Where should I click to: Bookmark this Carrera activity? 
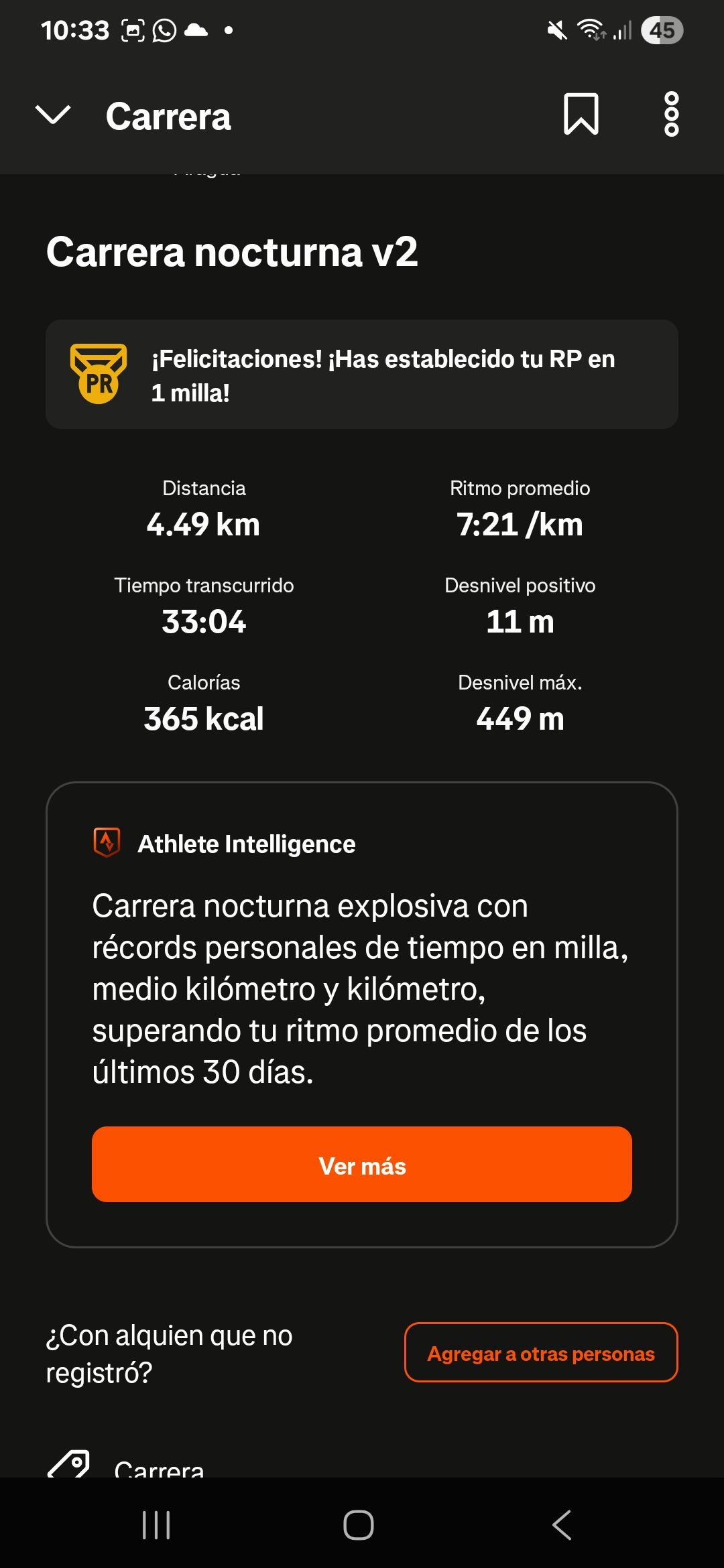(581, 114)
